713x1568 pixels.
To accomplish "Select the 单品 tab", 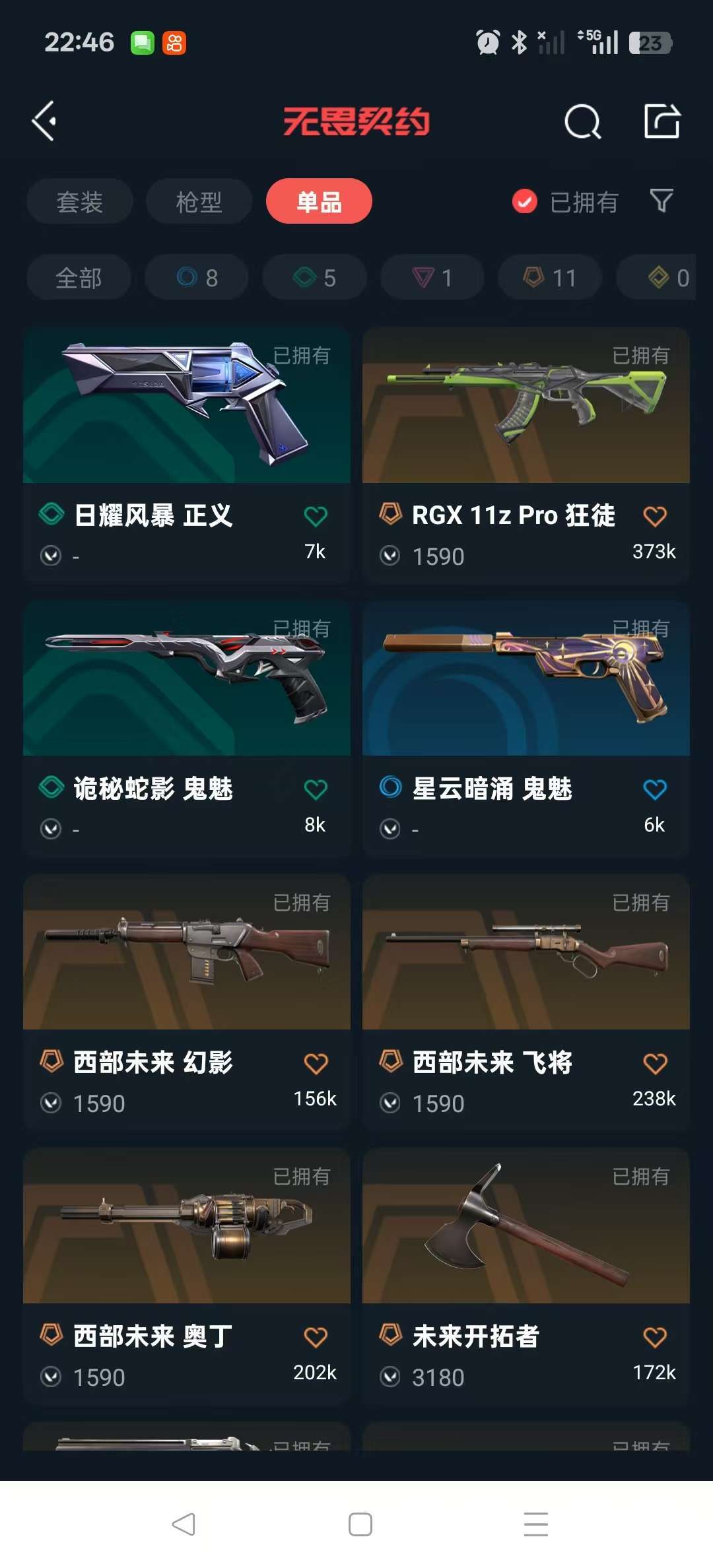I will click(x=319, y=201).
